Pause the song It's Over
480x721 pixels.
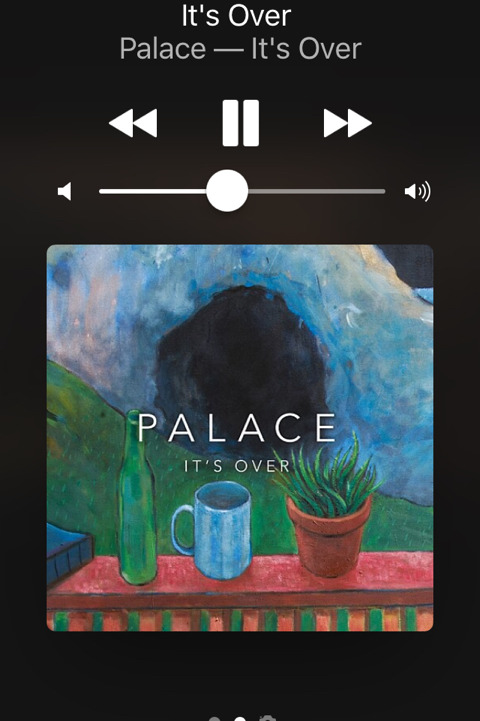[x=240, y=123]
